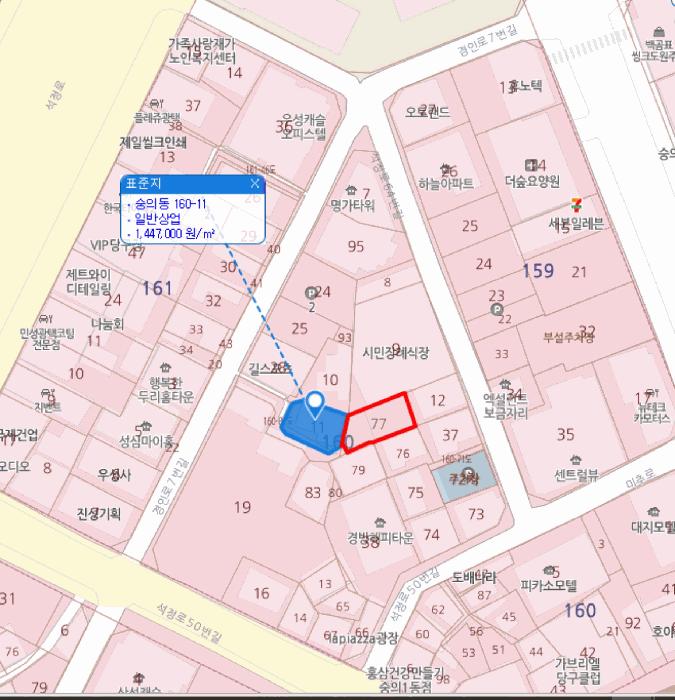Select the red-outlined parcel 77

tap(379, 422)
